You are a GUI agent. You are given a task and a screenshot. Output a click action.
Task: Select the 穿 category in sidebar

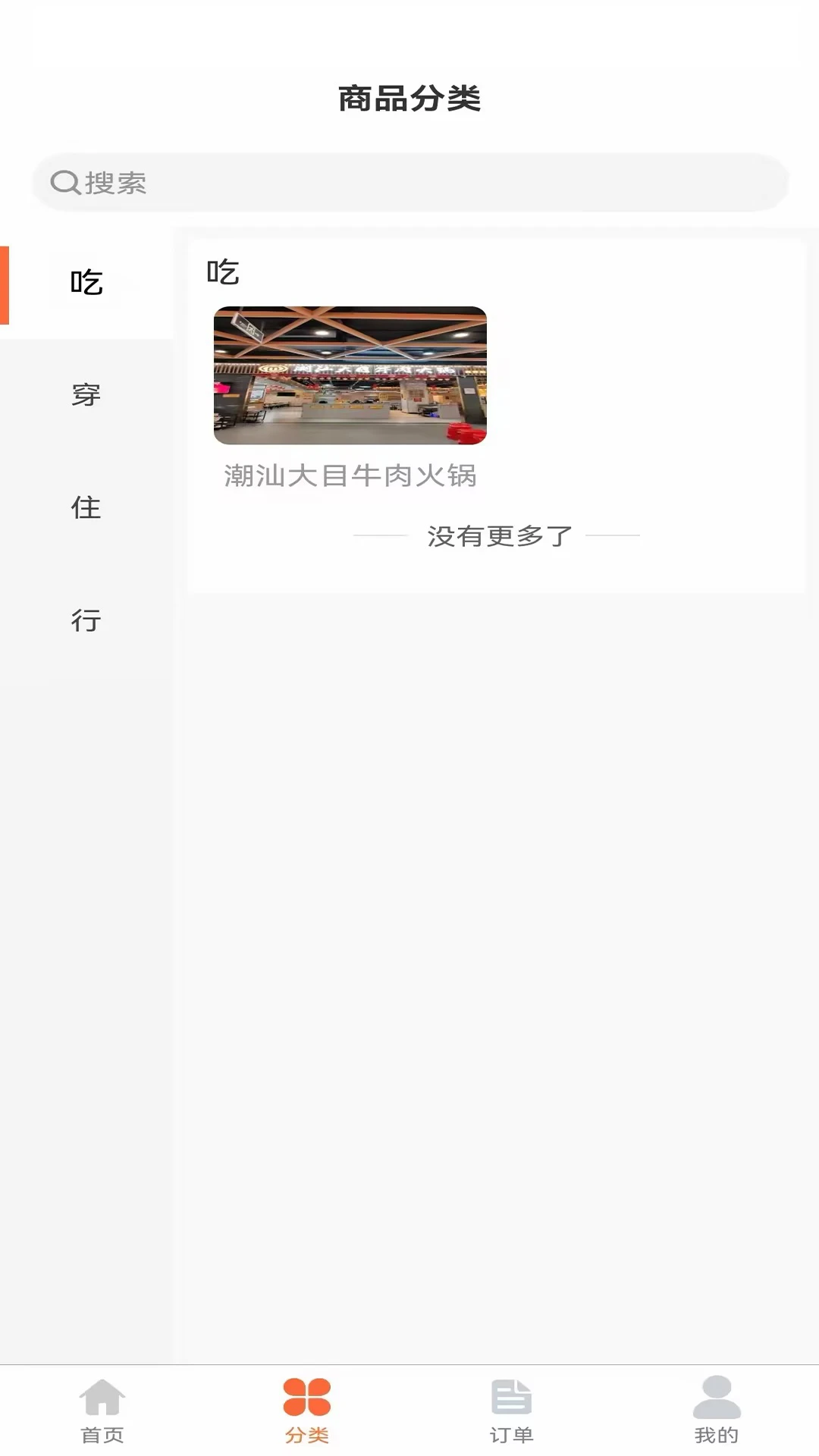86,395
